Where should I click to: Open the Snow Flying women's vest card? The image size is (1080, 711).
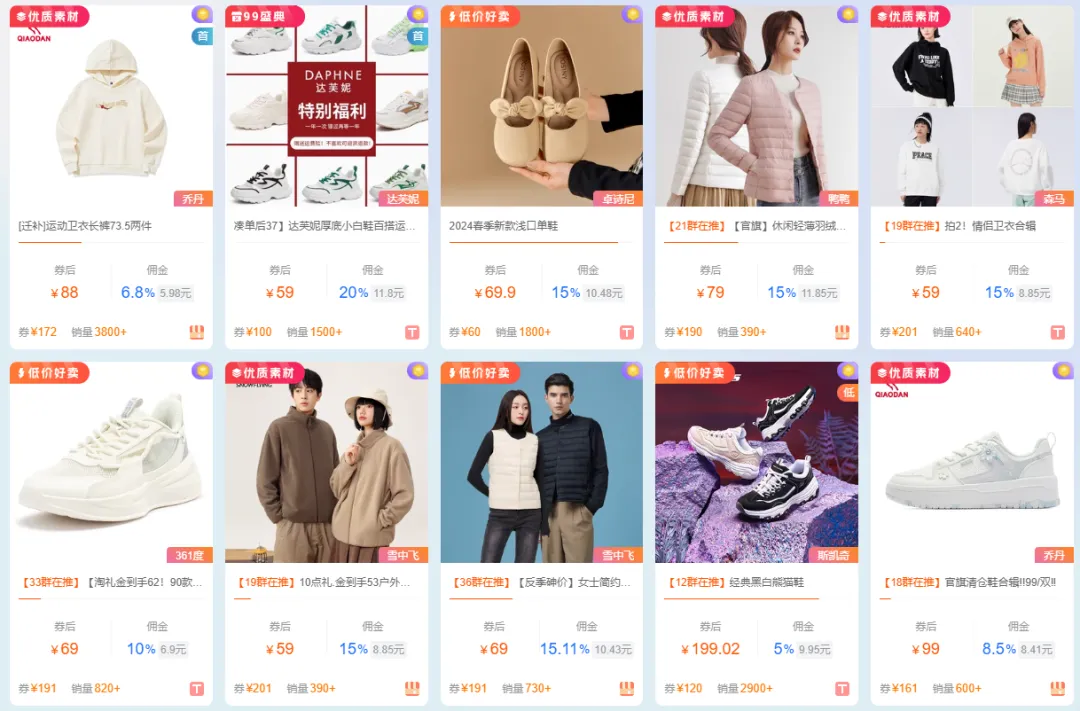point(541,465)
